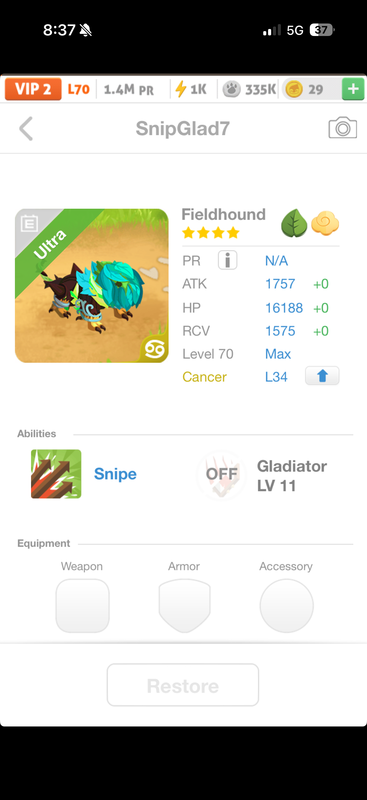Tap the green plus to add coins

coord(353,89)
